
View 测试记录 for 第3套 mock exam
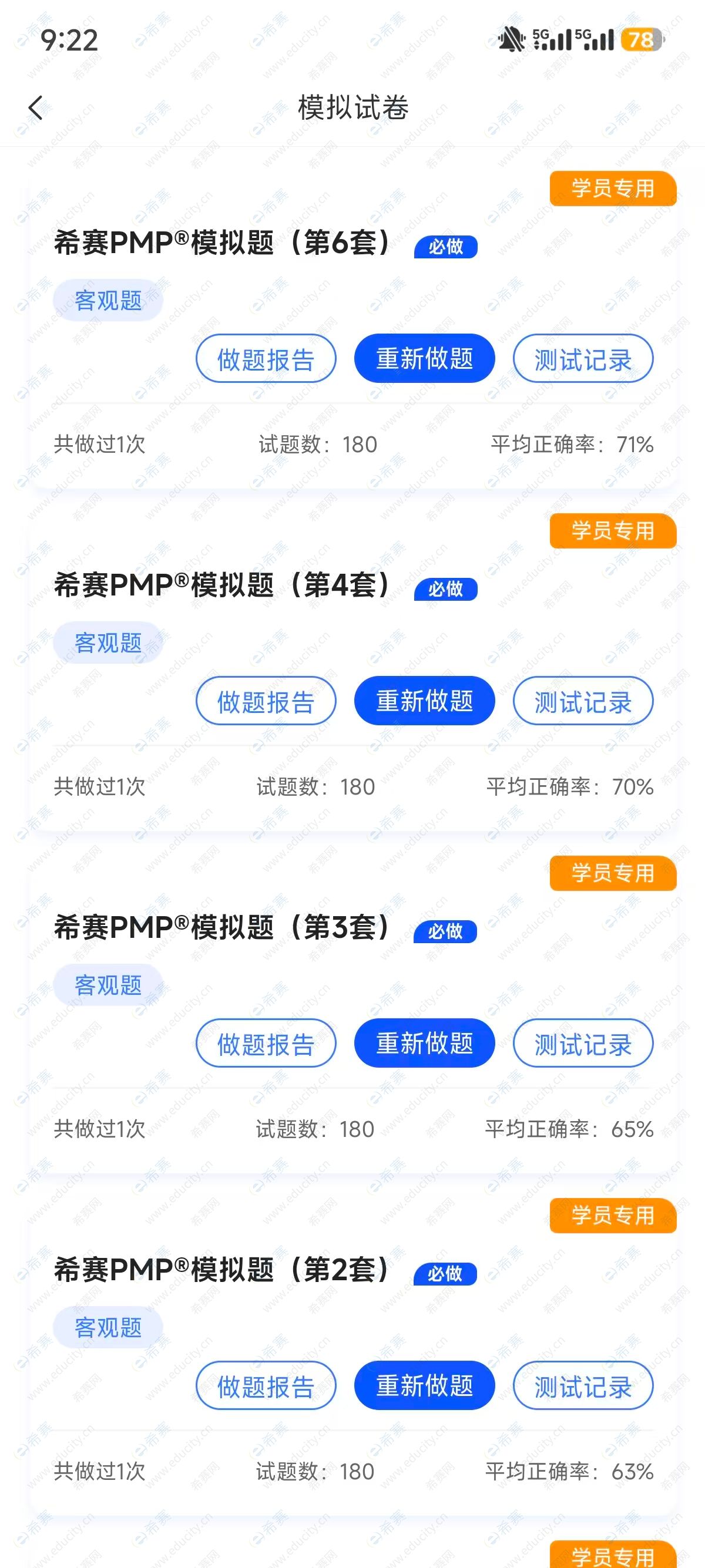tap(583, 1044)
